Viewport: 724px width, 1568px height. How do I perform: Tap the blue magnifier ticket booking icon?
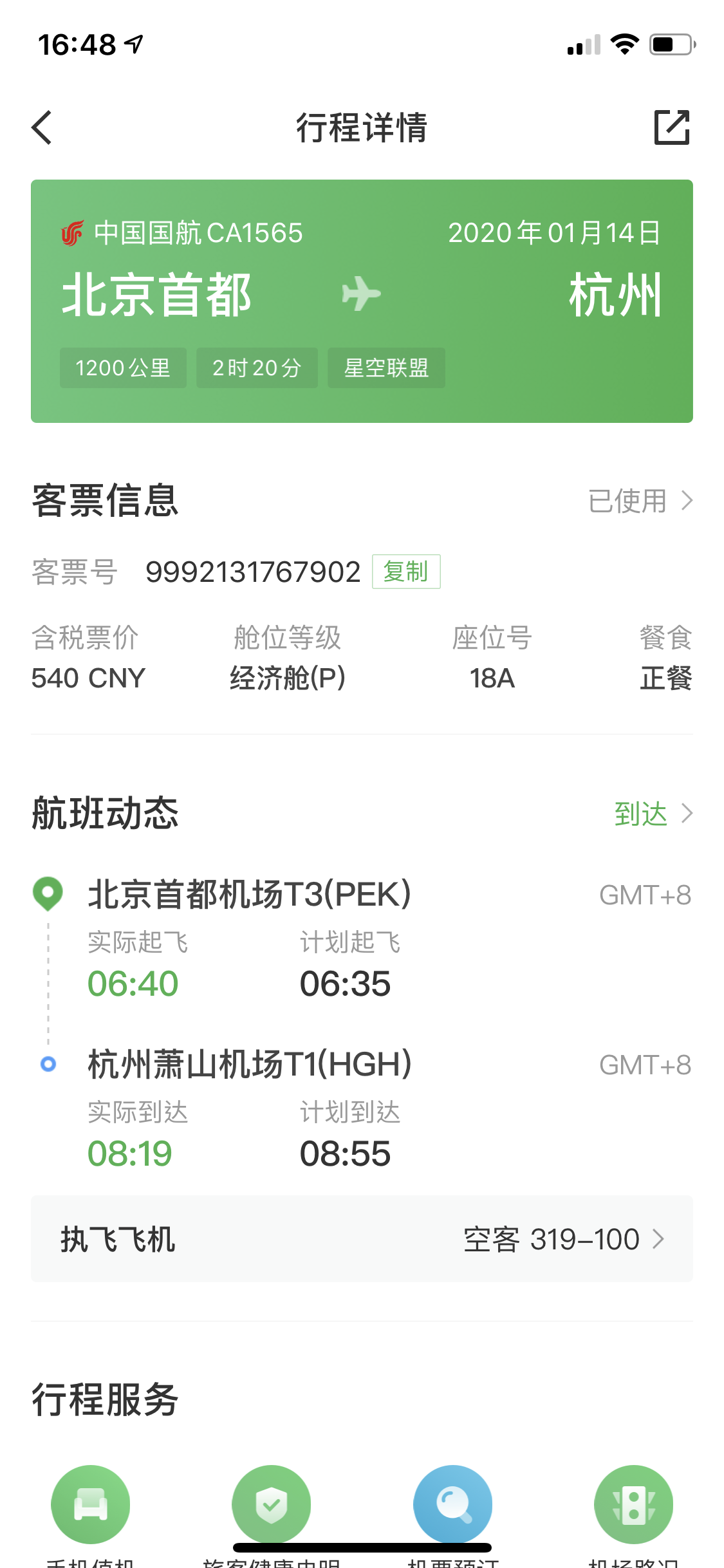point(452,1504)
